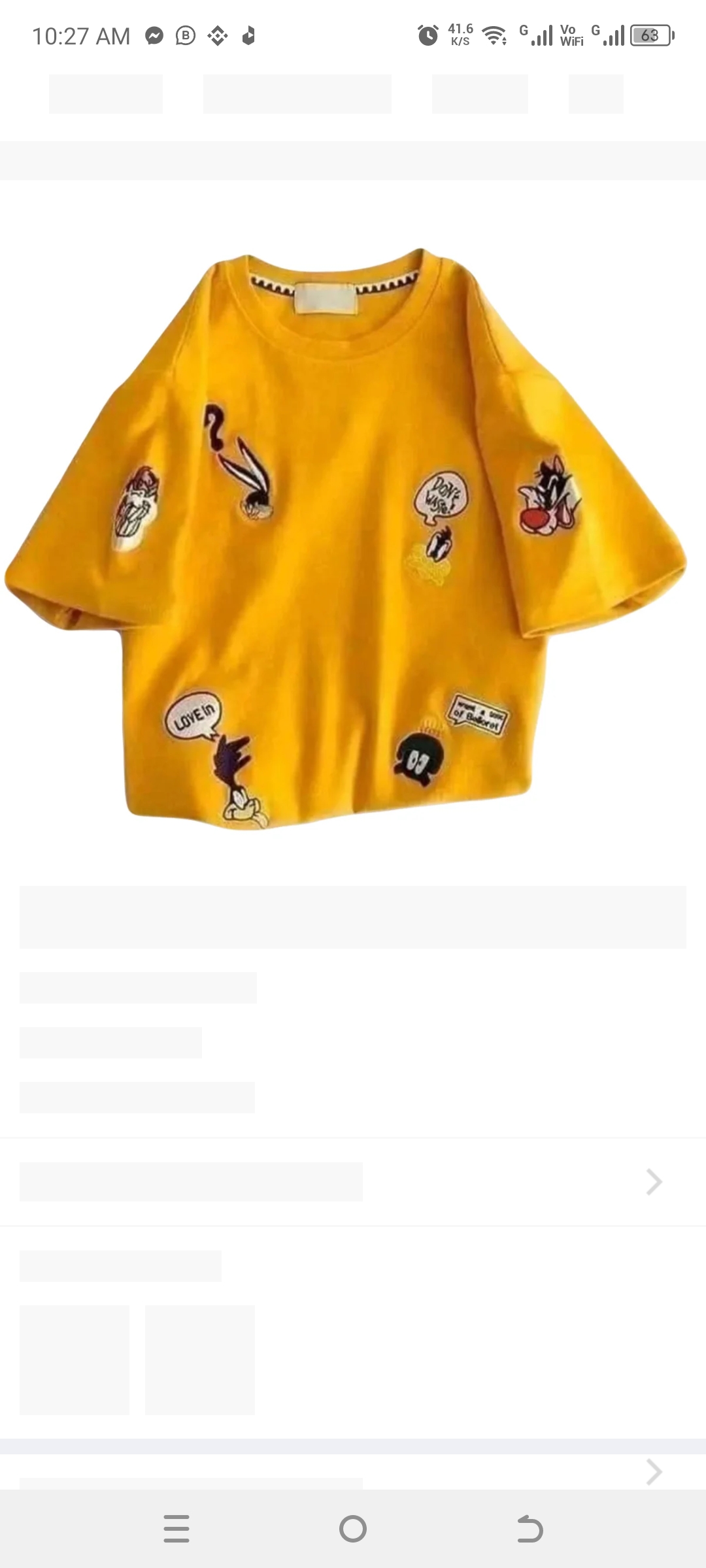Go back using the system back button
The height and width of the screenshot is (1568, 706).
coord(529,1529)
